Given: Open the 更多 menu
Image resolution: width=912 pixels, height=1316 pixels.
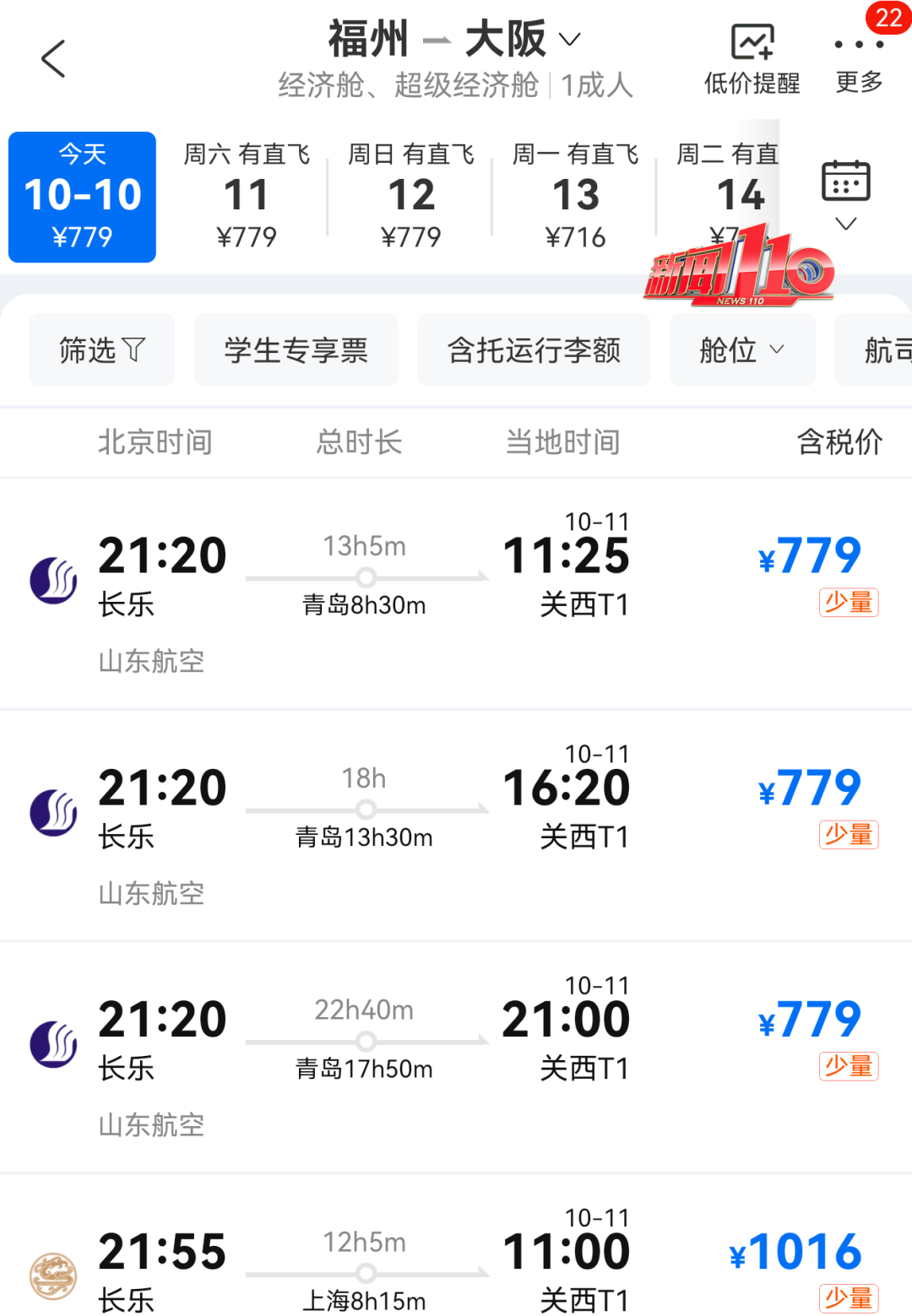Looking at the screenshot, I should click(x=858, y=59).
